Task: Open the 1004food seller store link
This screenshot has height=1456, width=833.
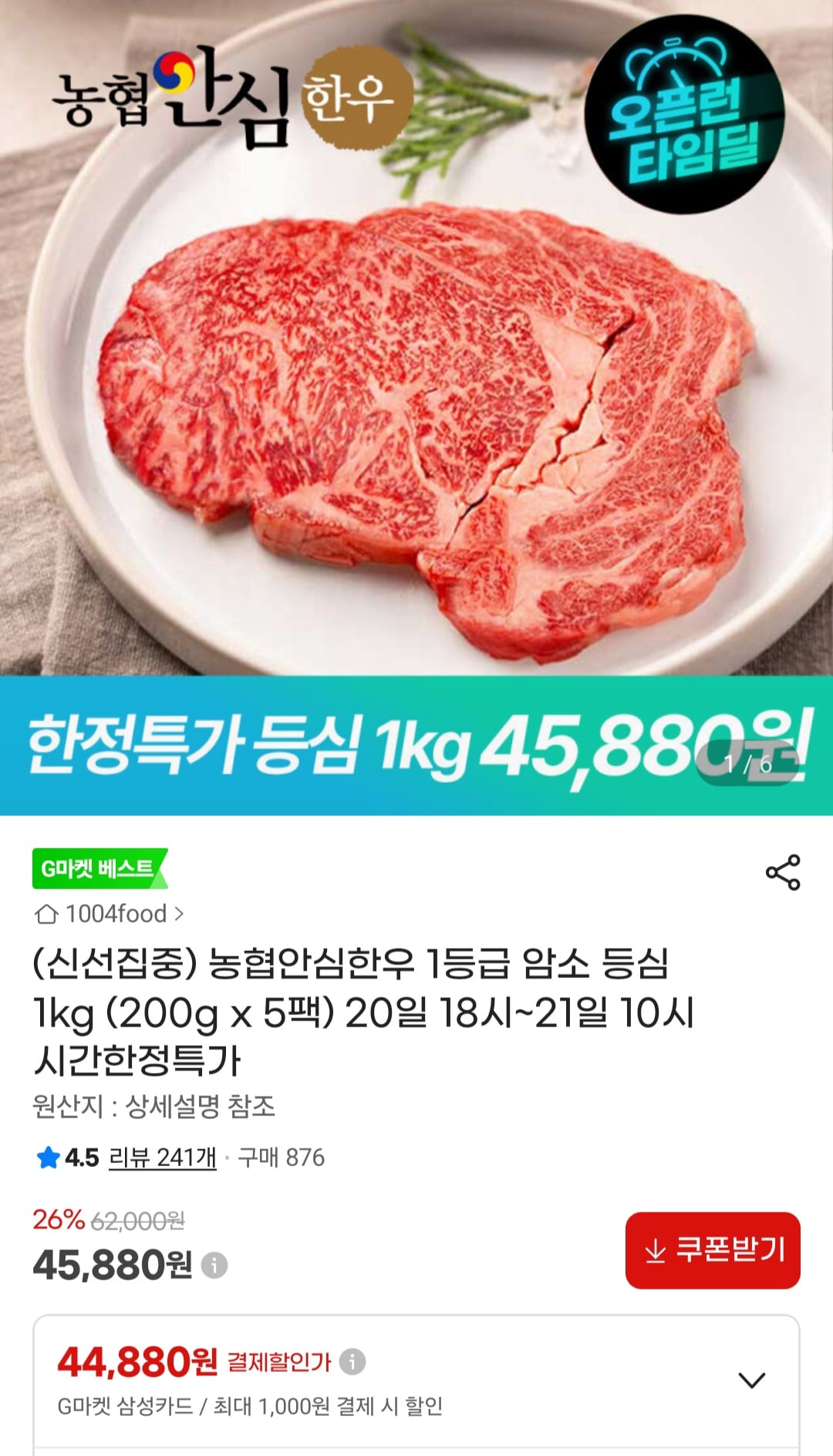Action: pos(110,914)
